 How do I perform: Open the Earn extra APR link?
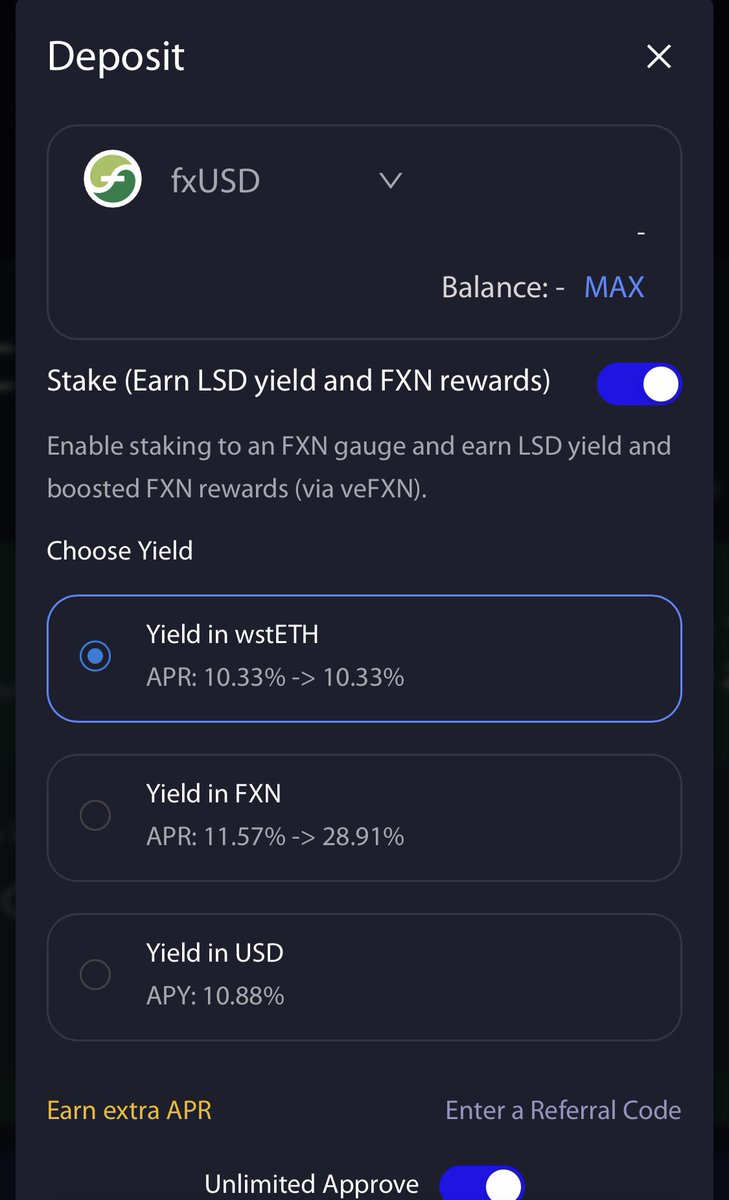pyautogui.click(x=129, y=1110)
